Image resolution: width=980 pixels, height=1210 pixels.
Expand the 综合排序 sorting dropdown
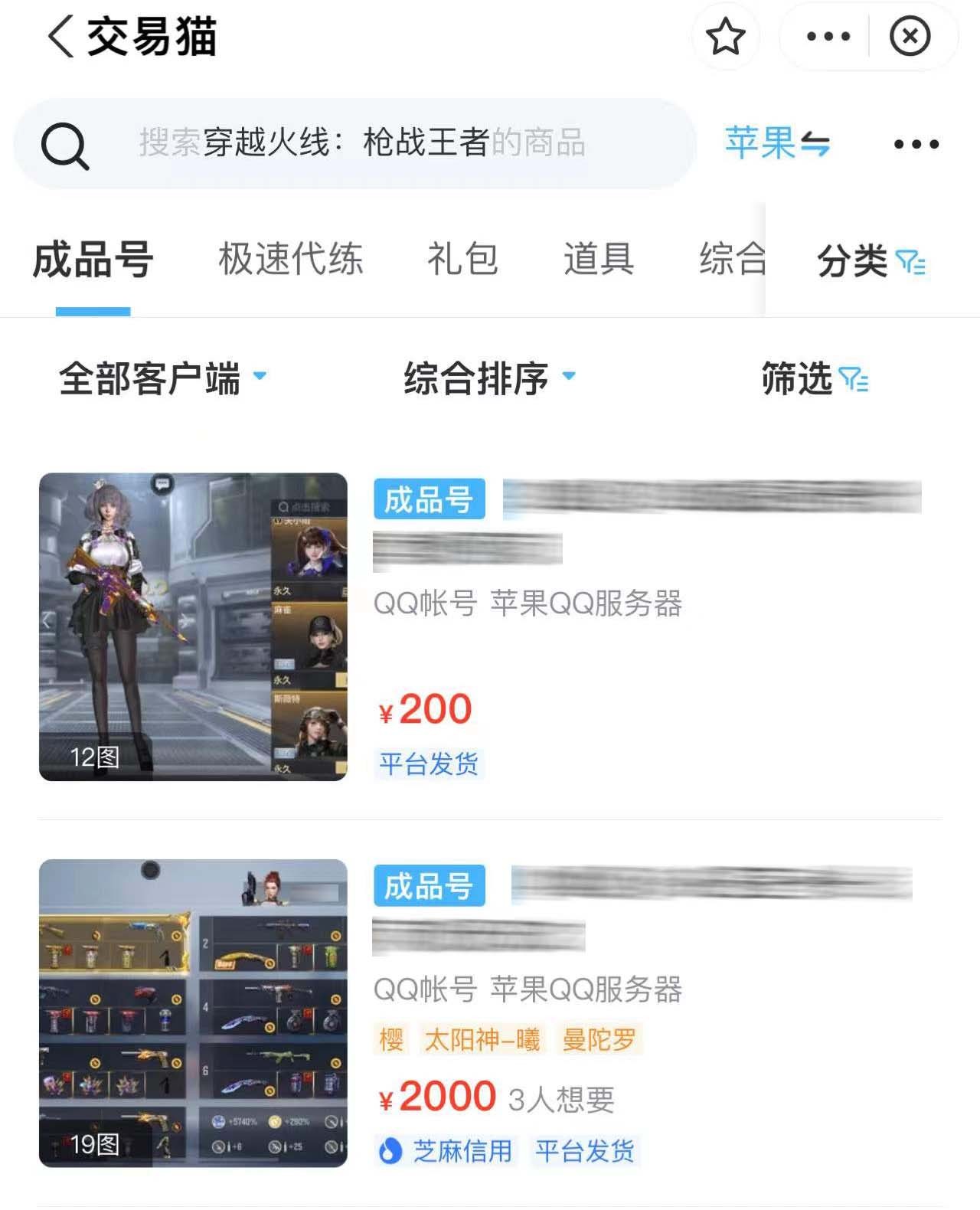tap(489, 378)
